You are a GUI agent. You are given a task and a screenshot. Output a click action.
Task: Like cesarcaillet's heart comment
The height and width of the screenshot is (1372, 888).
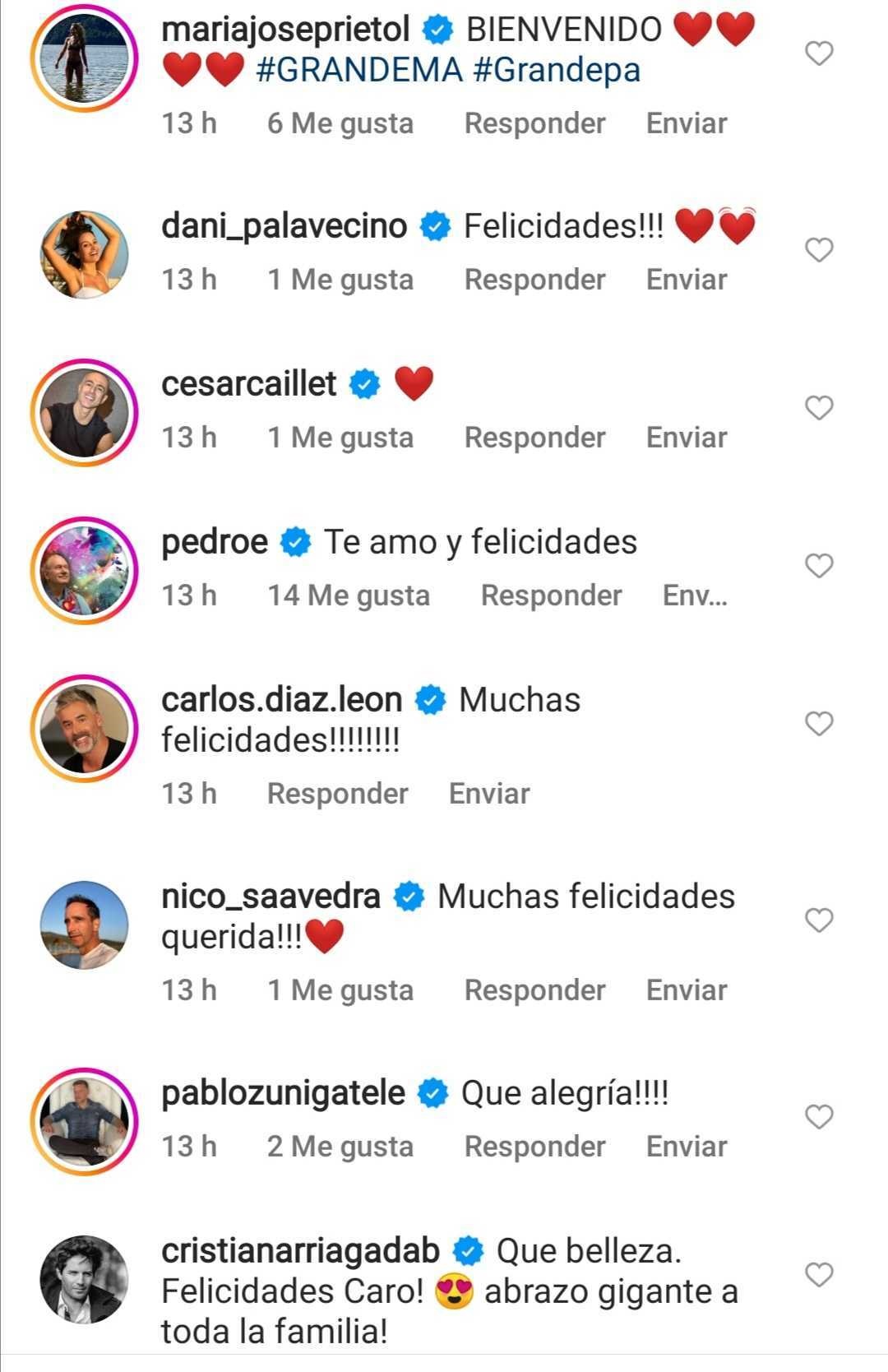click(x=819, y=407)
